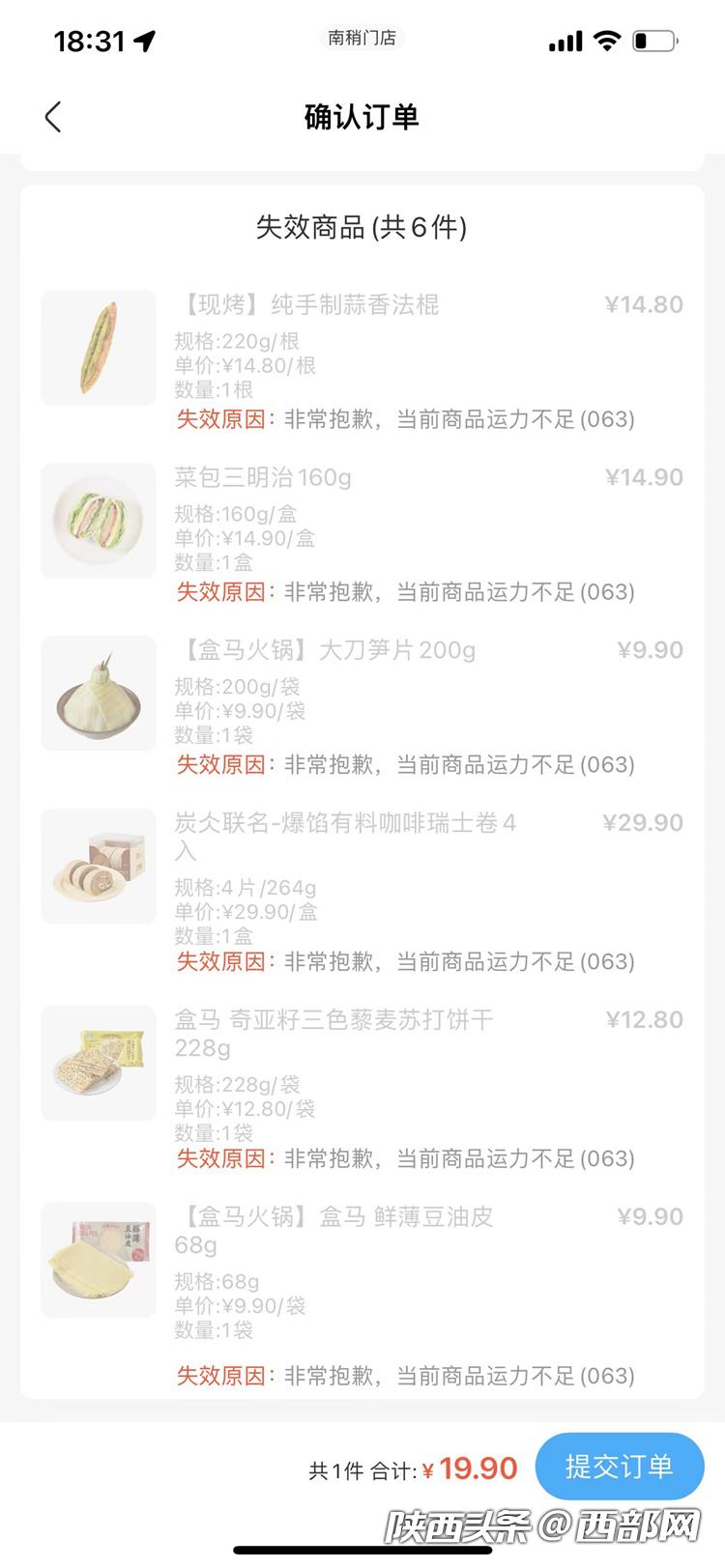Tap the Wi-Fi icon in the status bar
725x1568 pixels.
pos(607,40)
